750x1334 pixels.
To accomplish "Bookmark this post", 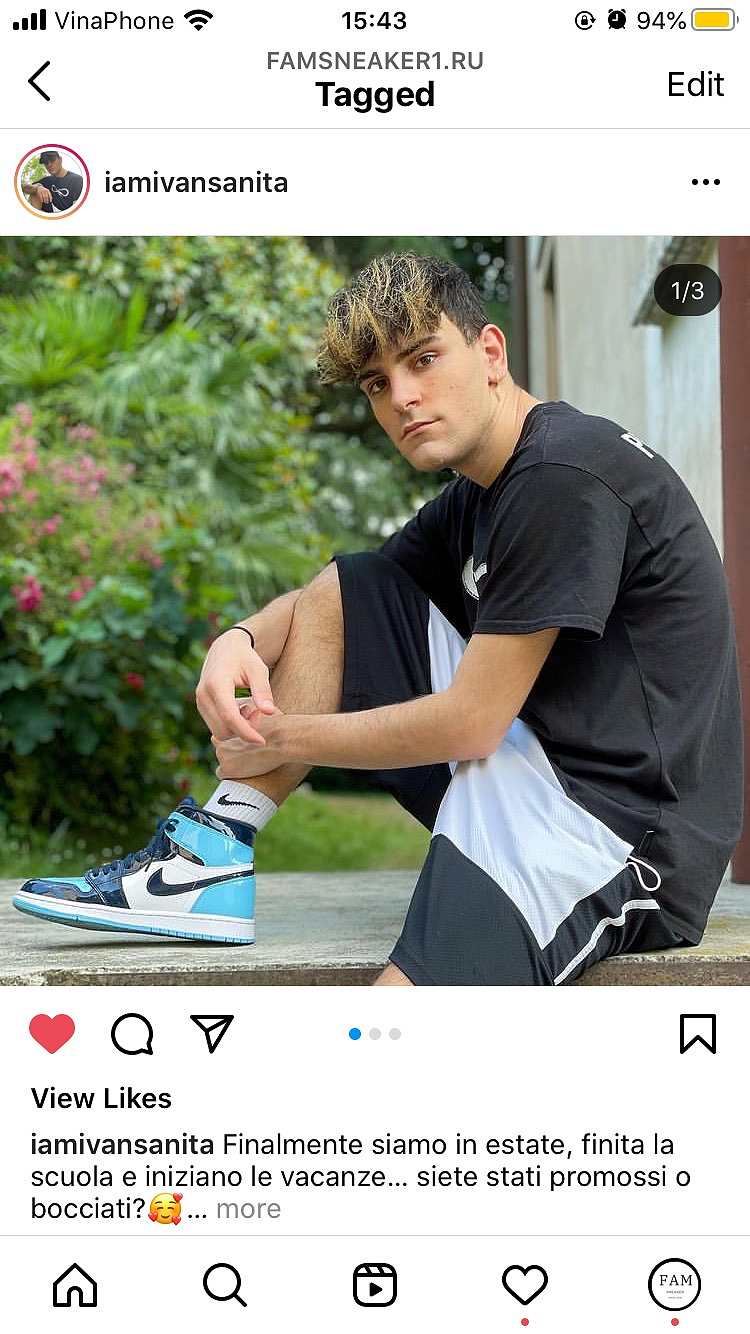I will coord(698,1034).
